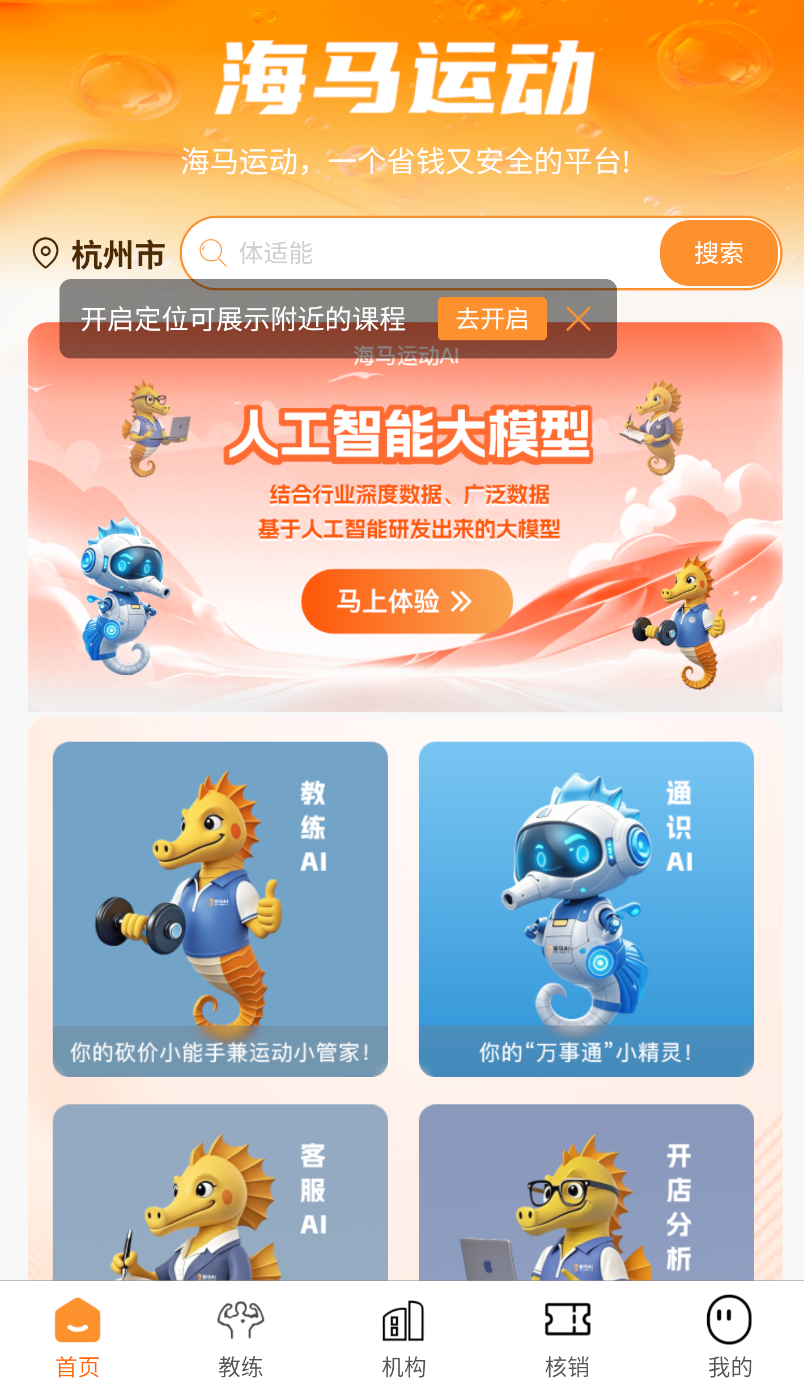Go to the 机构 tab
Viewport: 804px width, 1388px height.
(404, 1337)
